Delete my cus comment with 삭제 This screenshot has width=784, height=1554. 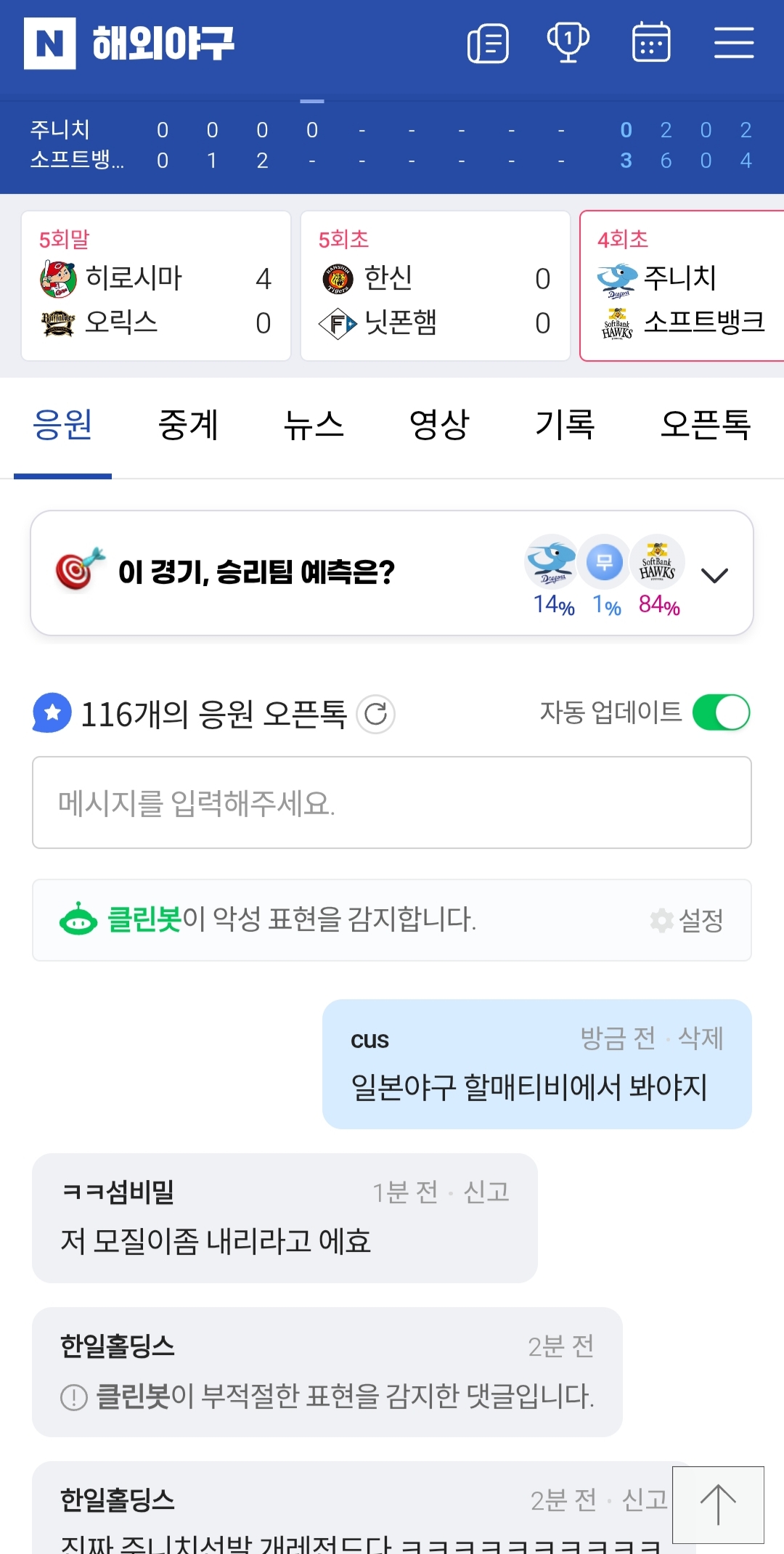pos(701,1038)
